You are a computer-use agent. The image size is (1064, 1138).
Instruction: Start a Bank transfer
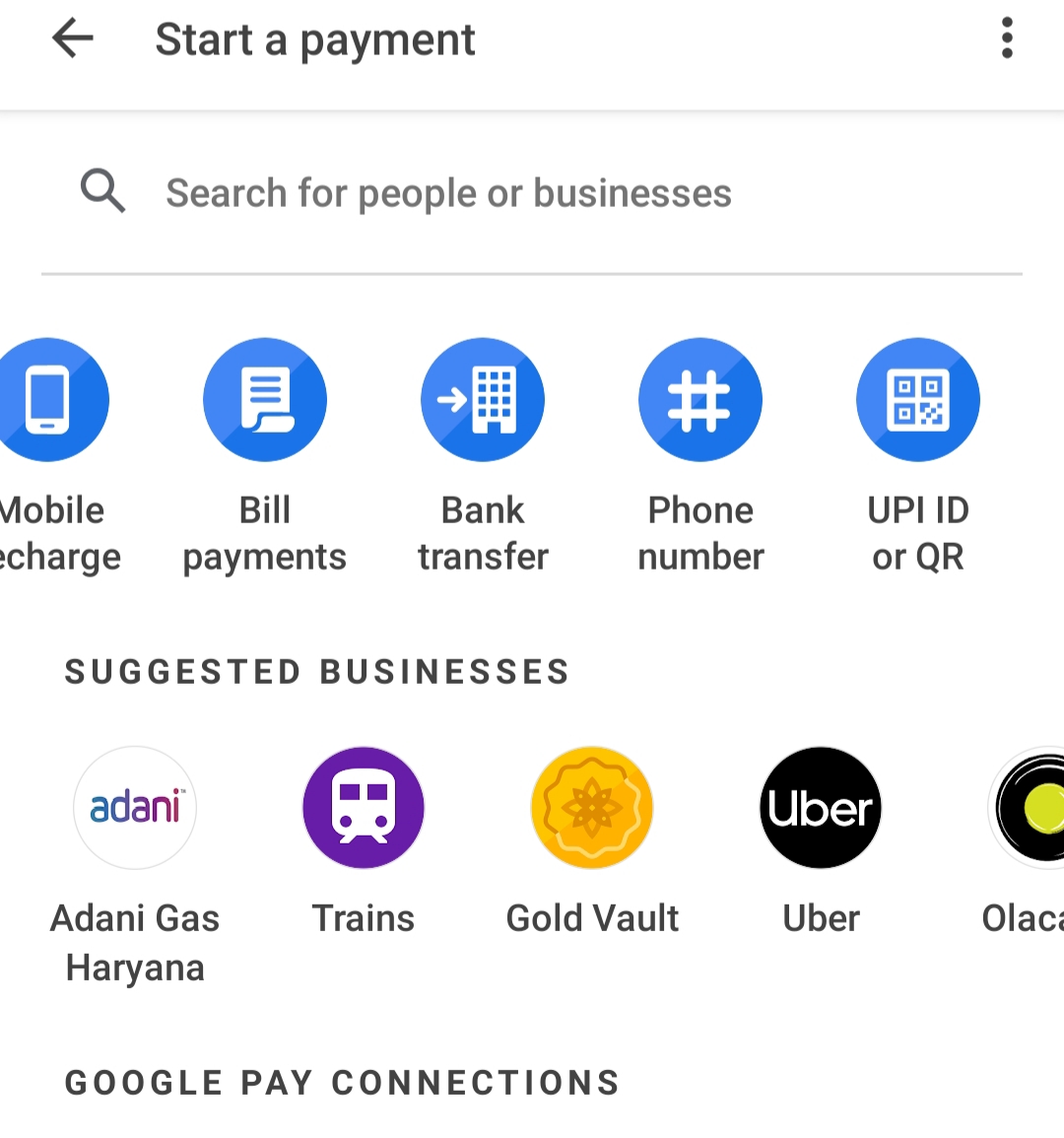point(483,400)
